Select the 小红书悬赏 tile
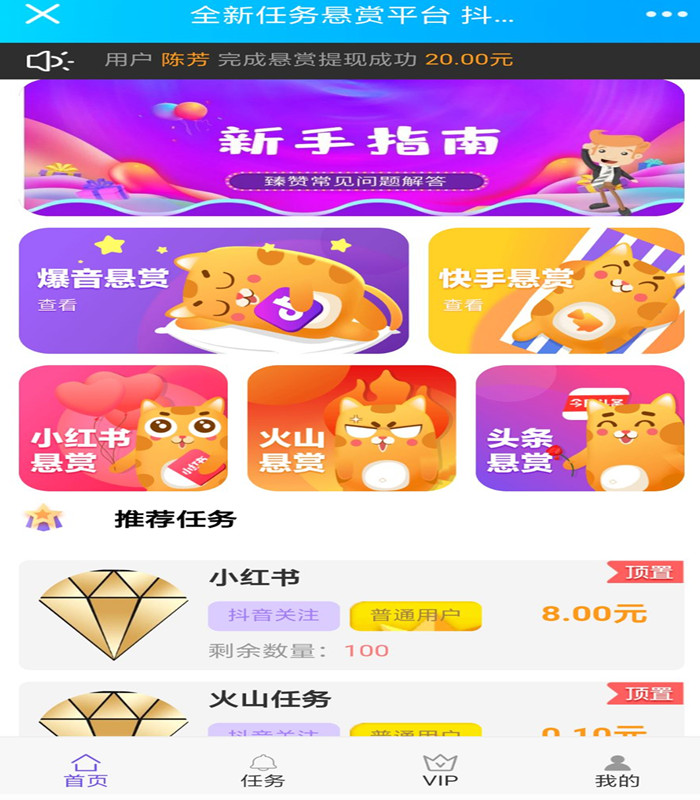 point(123,429)
